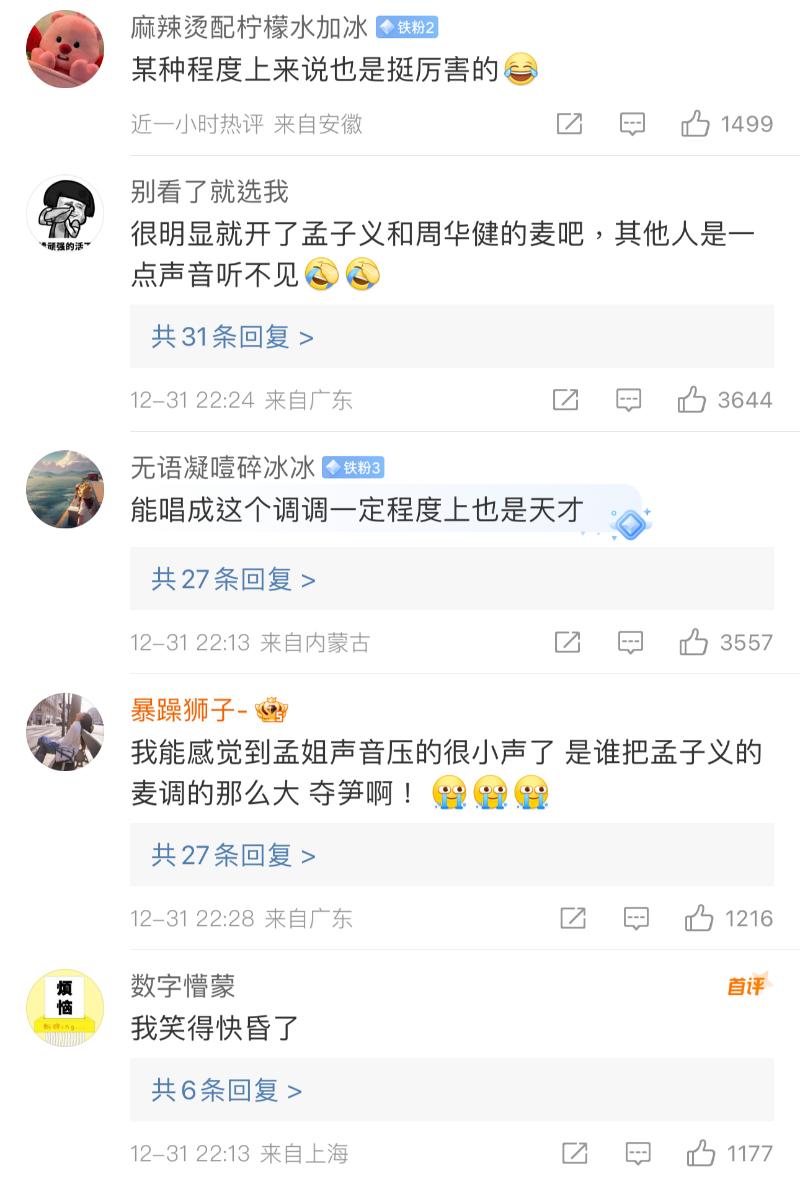Open the 共27条回复 under 暴躁狮子-
The width and height of the screenshot is (800, 1179).
point(234,855)
